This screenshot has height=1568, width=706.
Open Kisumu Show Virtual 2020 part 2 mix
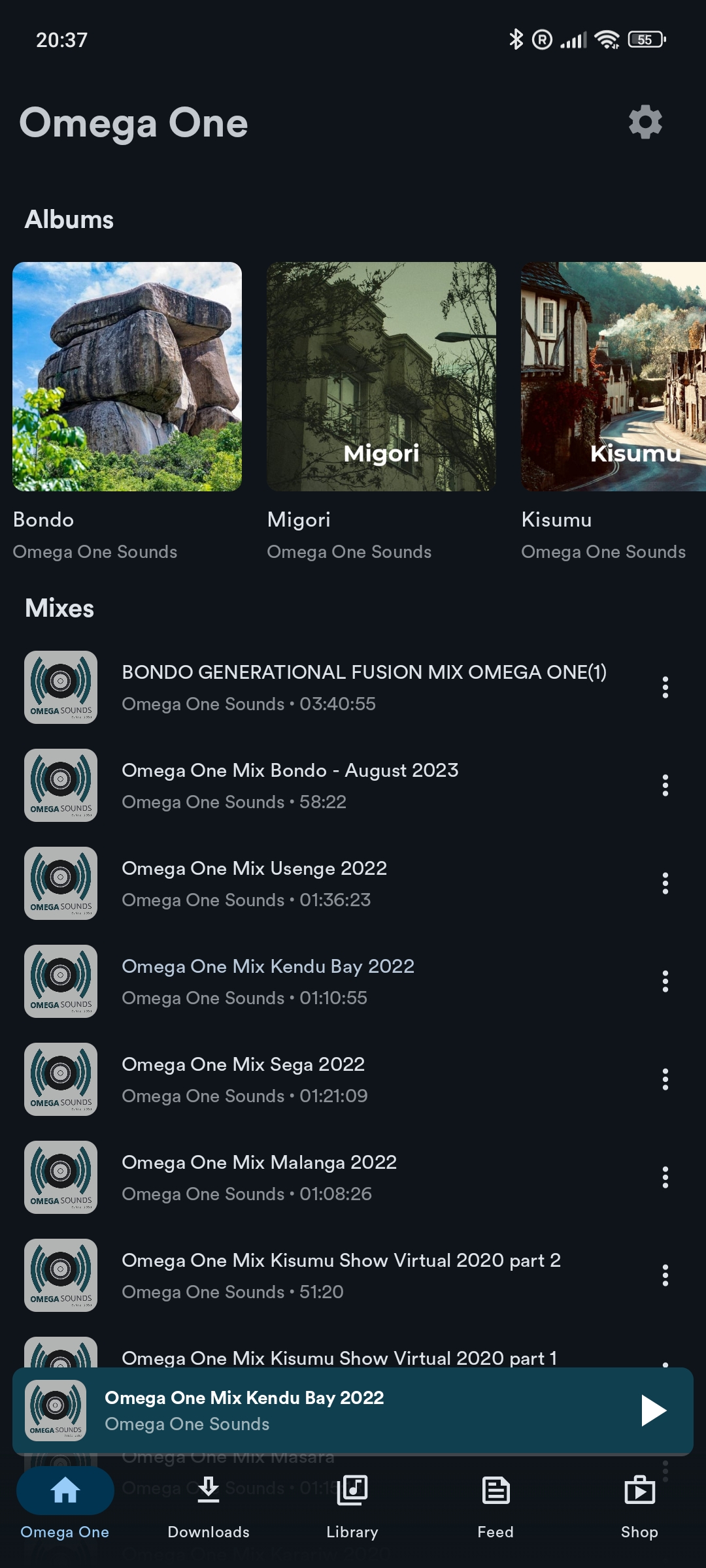pos(341,1275)
